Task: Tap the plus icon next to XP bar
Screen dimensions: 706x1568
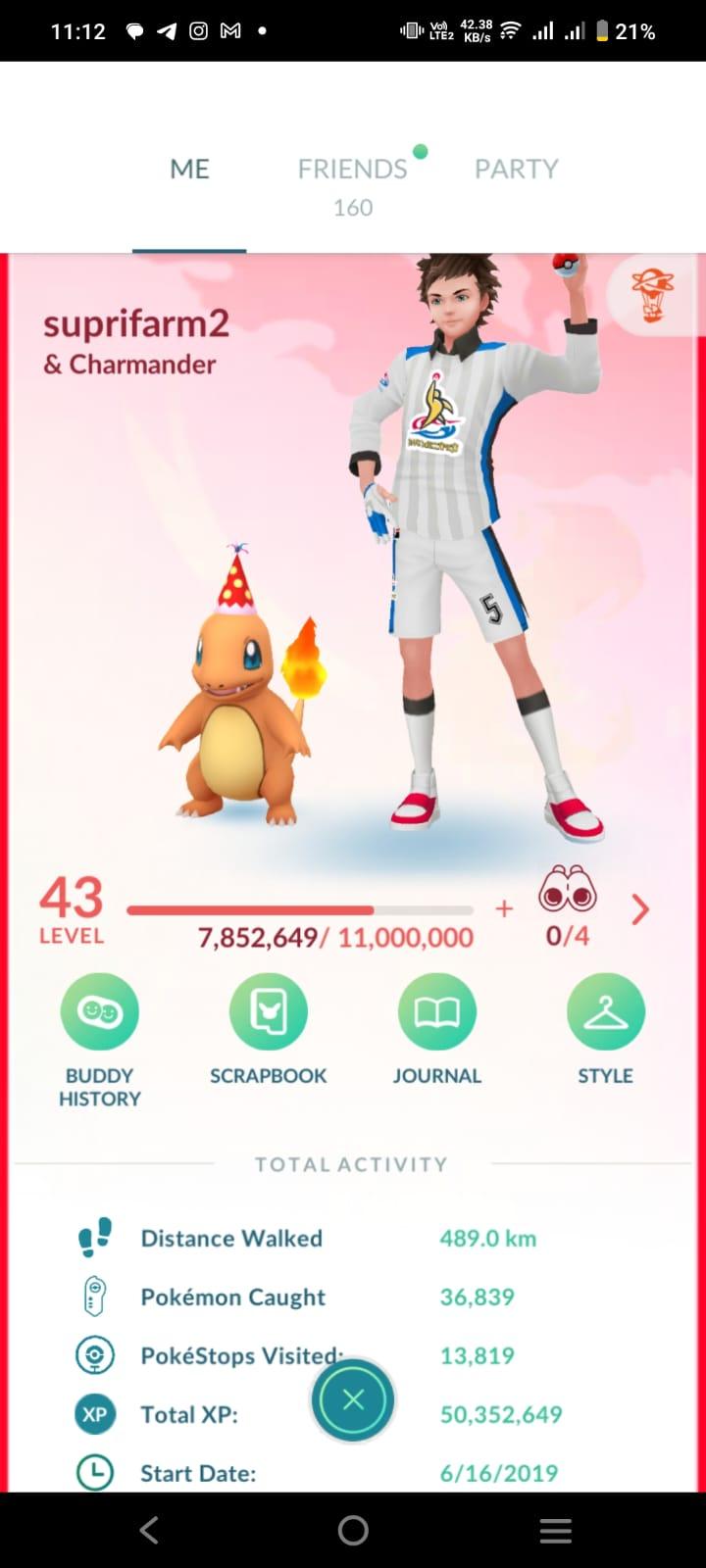Action: pos(504,908)
